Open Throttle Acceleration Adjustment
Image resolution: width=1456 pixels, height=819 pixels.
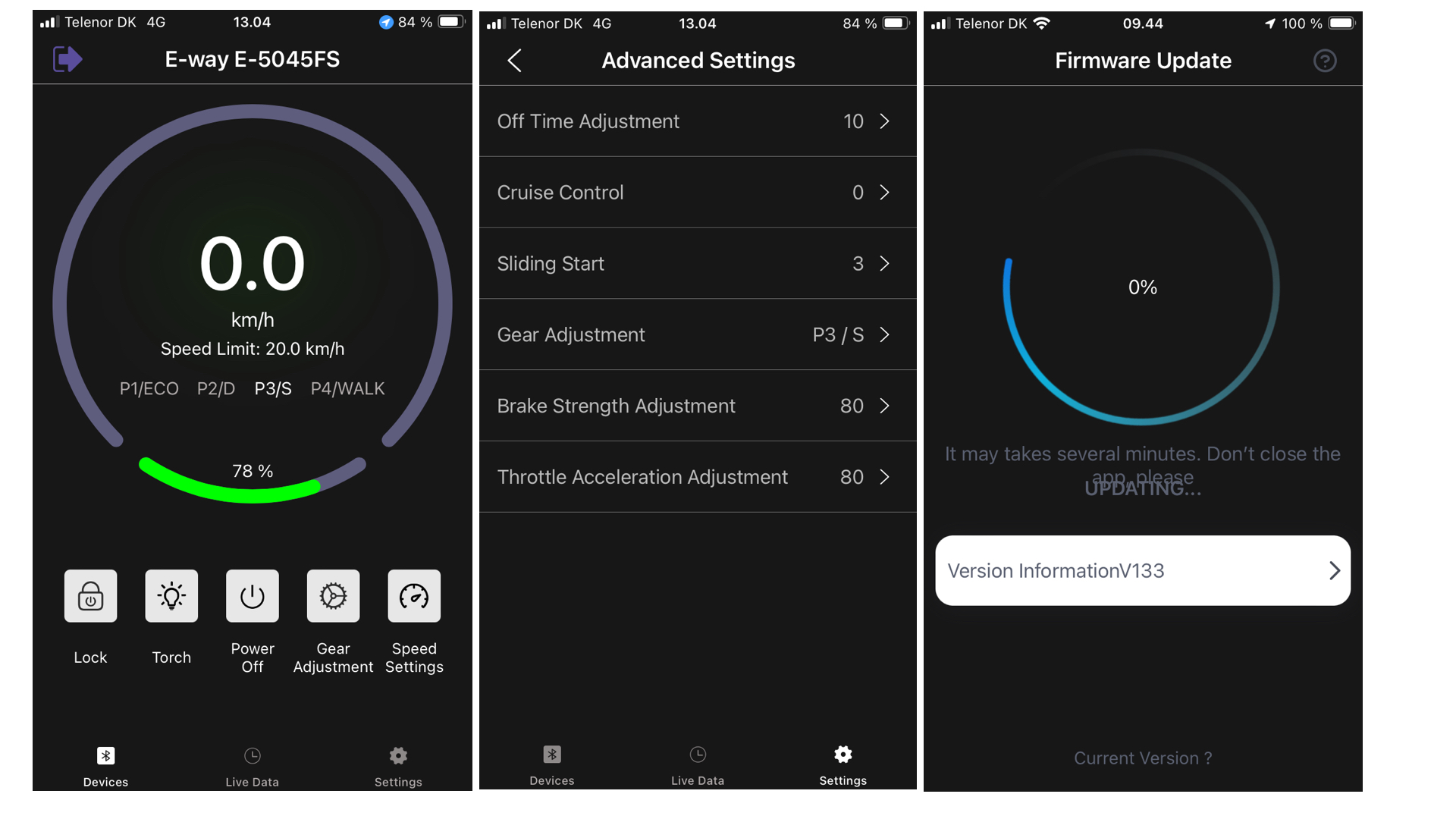pyautogui.click(x=697, y=477)
